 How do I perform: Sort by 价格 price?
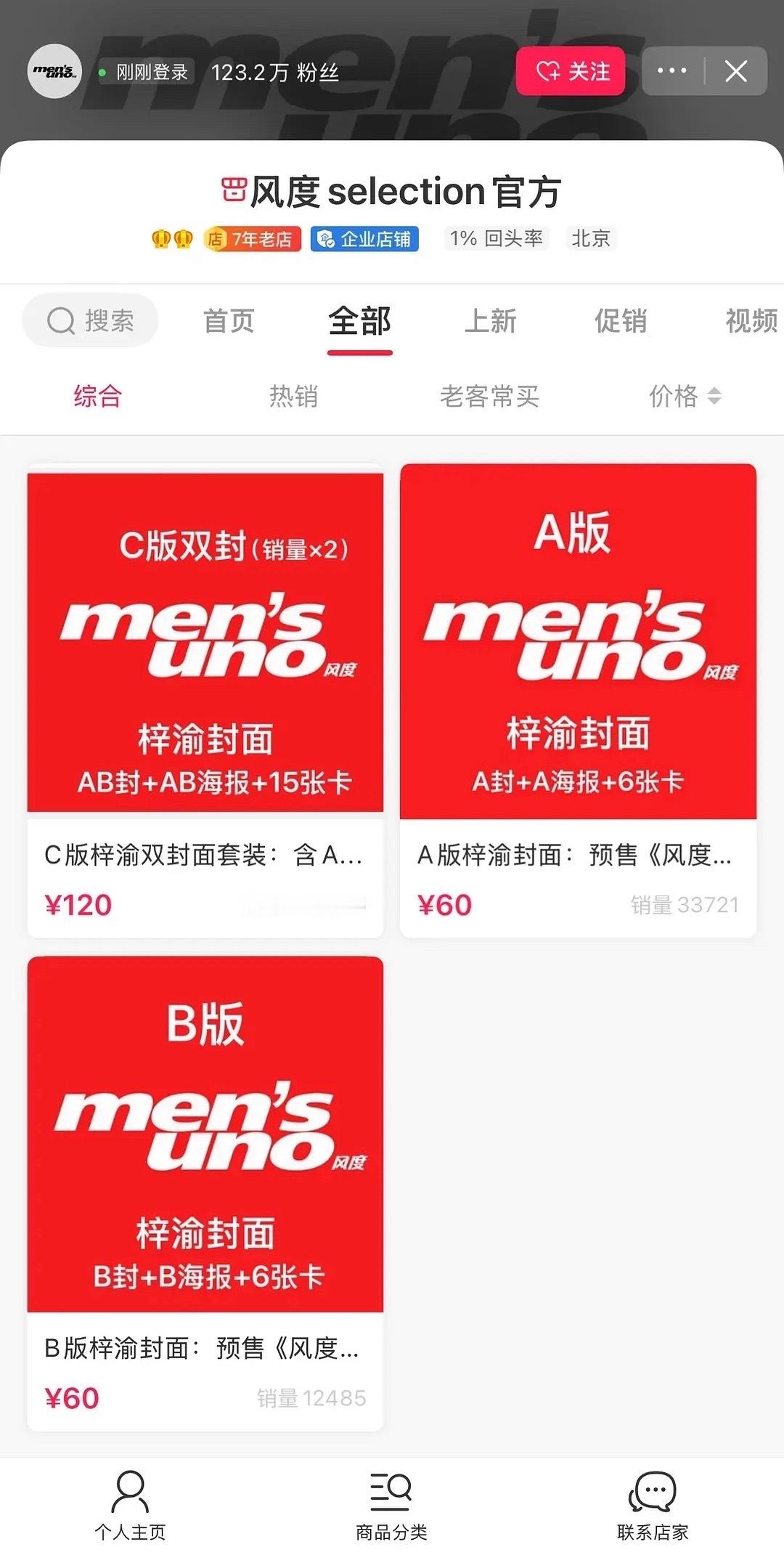tap(685, 396)
